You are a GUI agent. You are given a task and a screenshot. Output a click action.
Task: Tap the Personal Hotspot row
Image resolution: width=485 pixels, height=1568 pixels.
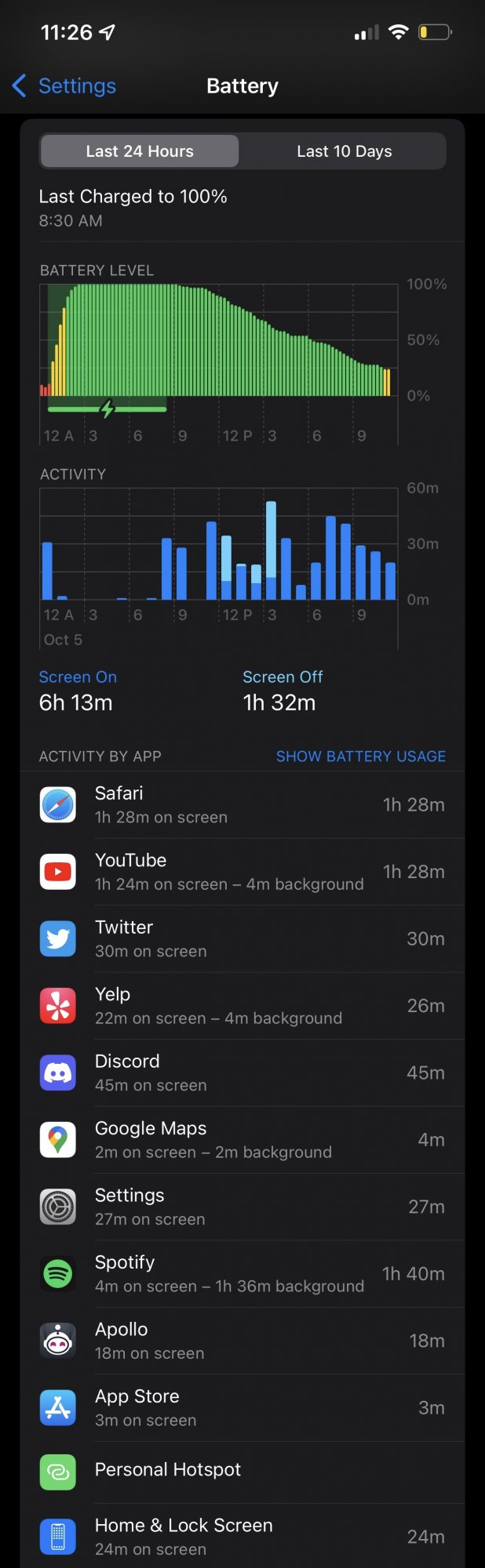point(242,1470)
